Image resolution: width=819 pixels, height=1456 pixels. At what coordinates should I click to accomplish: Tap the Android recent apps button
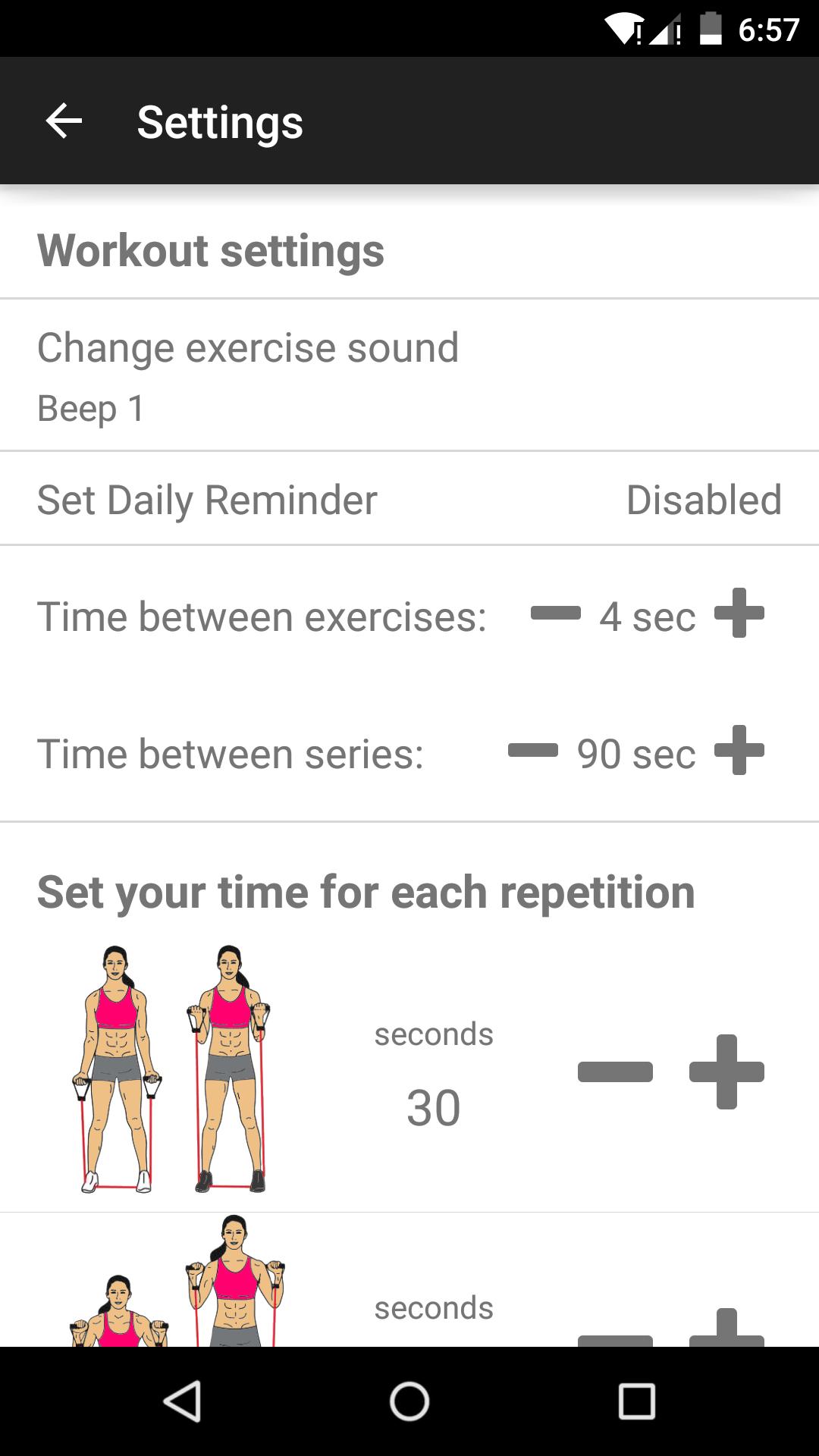[635, 1402]
